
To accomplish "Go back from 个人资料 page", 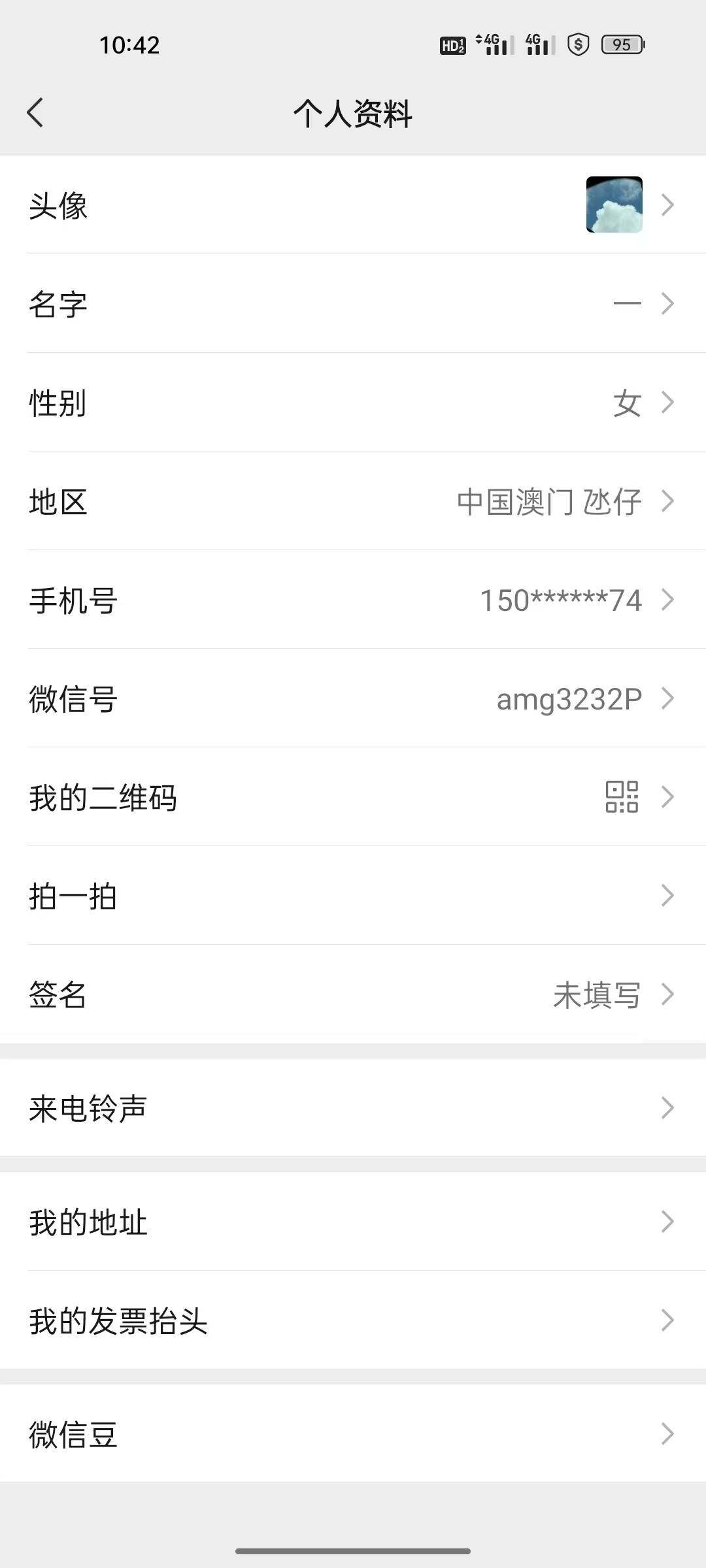I will [x=36, y=112].
